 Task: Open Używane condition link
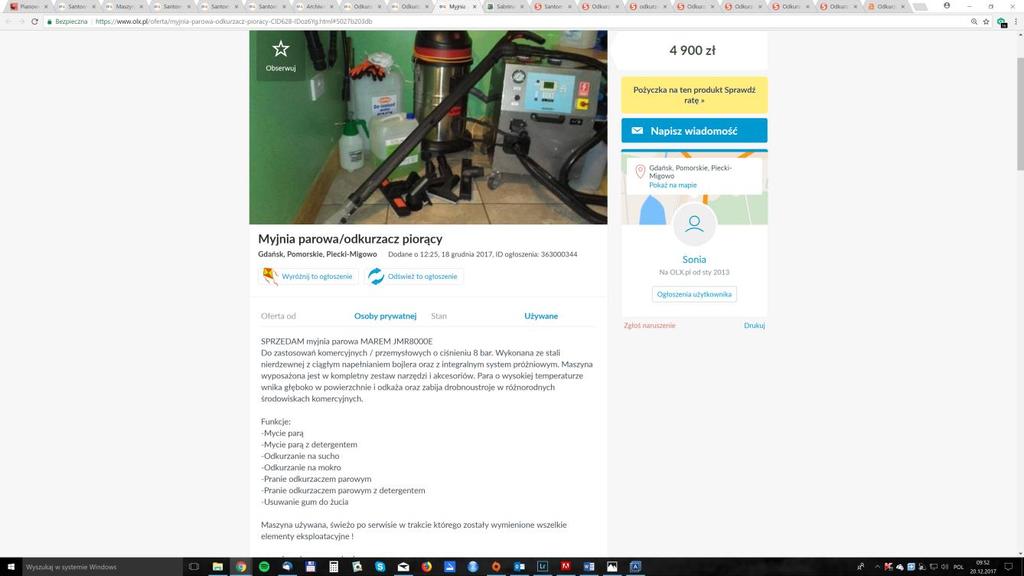coord(541,316)
